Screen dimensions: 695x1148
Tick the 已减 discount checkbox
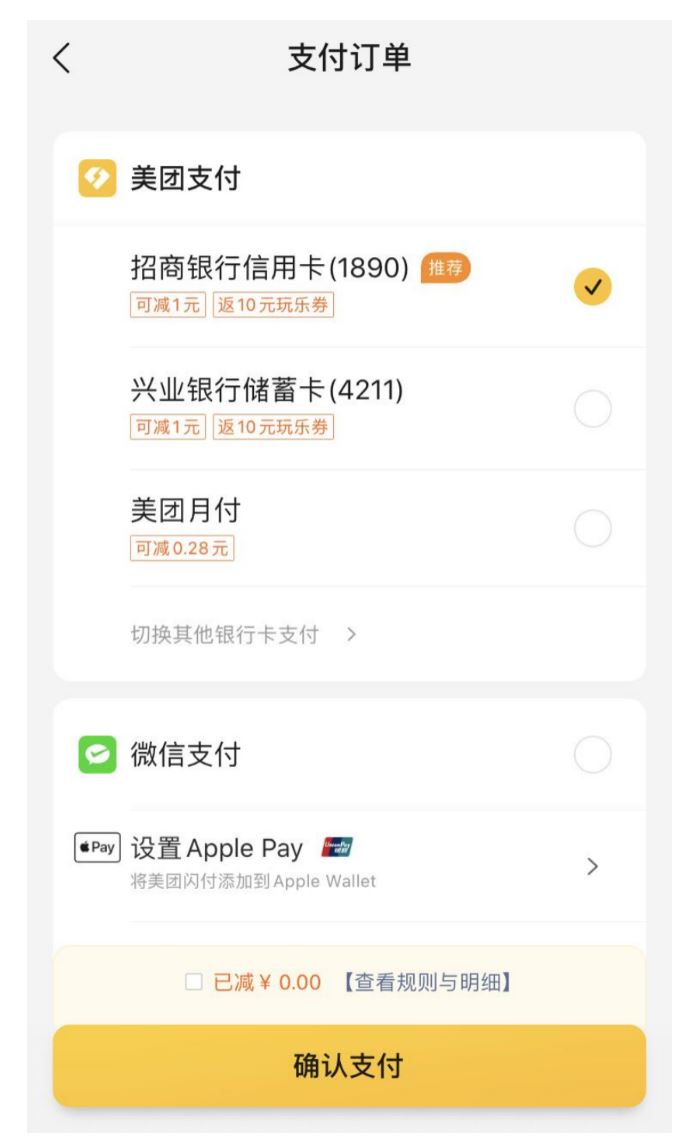(x=194, y=983)
